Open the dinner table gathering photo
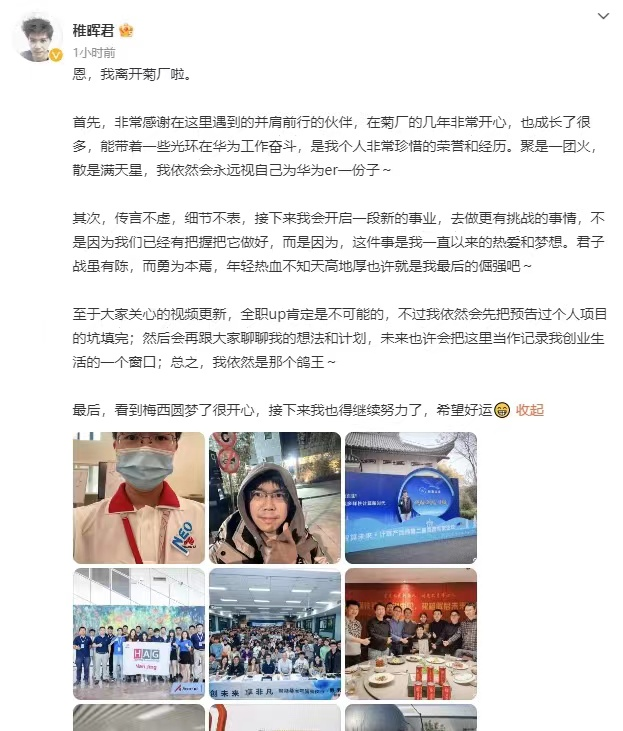 pyautogui.click(x=410, y=633)
